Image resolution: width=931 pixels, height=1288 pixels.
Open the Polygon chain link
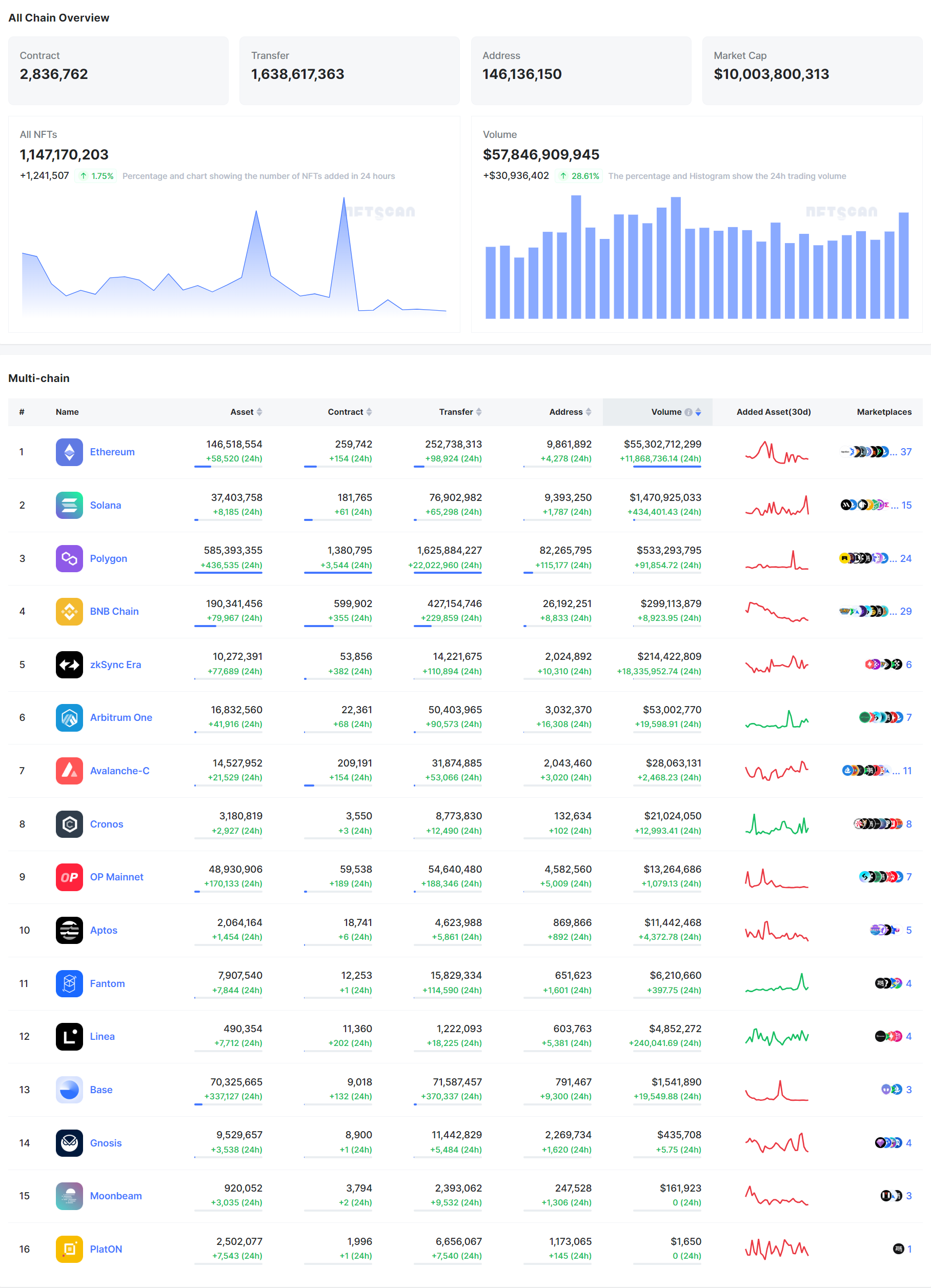click(x=108, y=558)
